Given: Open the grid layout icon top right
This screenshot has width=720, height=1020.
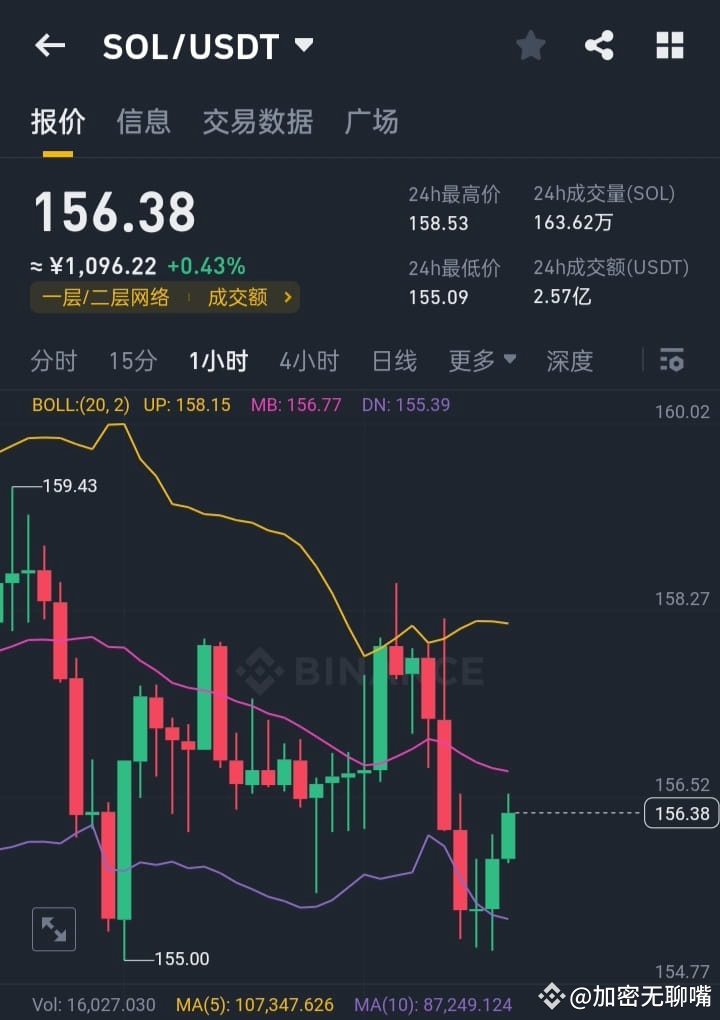Looking at the screenshot, I should click(668, 45).
